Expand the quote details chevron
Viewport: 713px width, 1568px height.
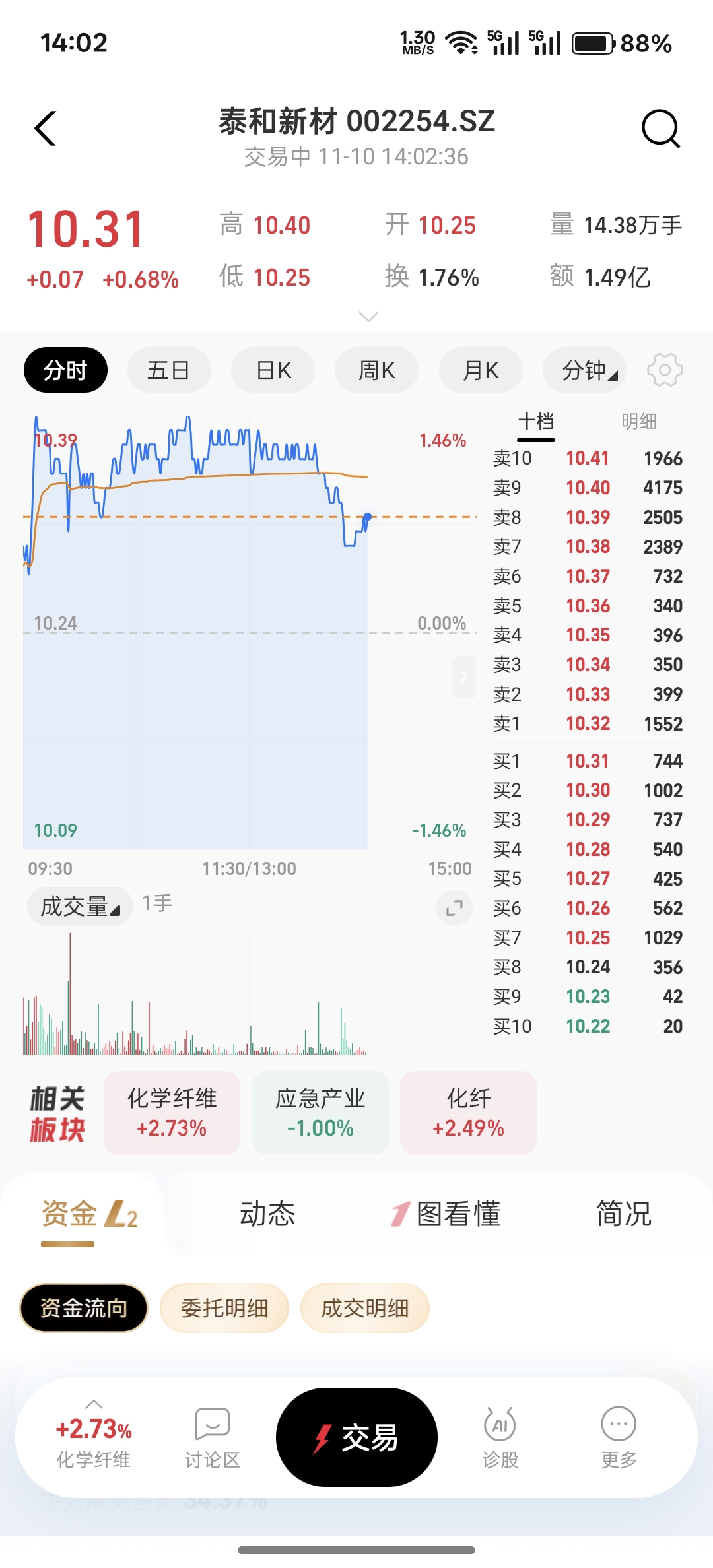pyautogui.click(x=368, y=317)
